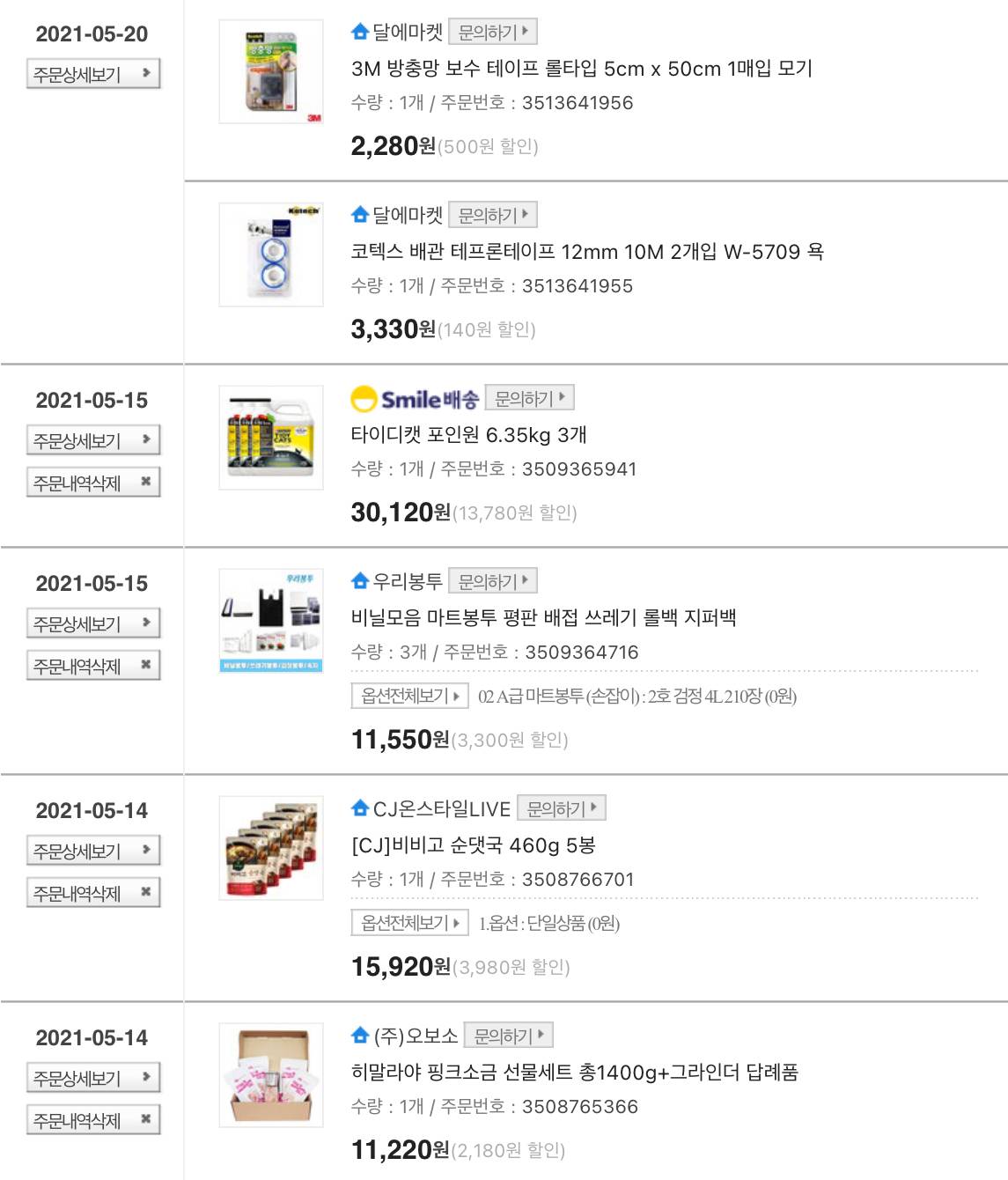The width and height of the screenshot is (1008, 1180).
Task: Send inquiry to (주)오보스
Action: [508, 1036]
